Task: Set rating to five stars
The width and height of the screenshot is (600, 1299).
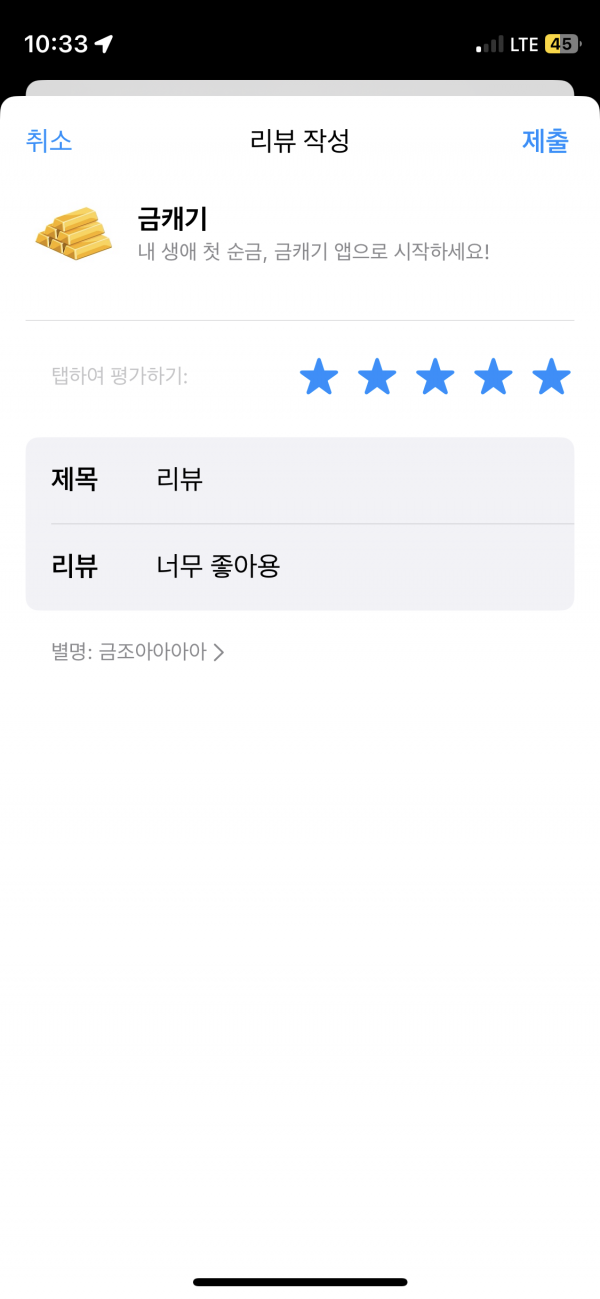Action: [x=551, y=378]
